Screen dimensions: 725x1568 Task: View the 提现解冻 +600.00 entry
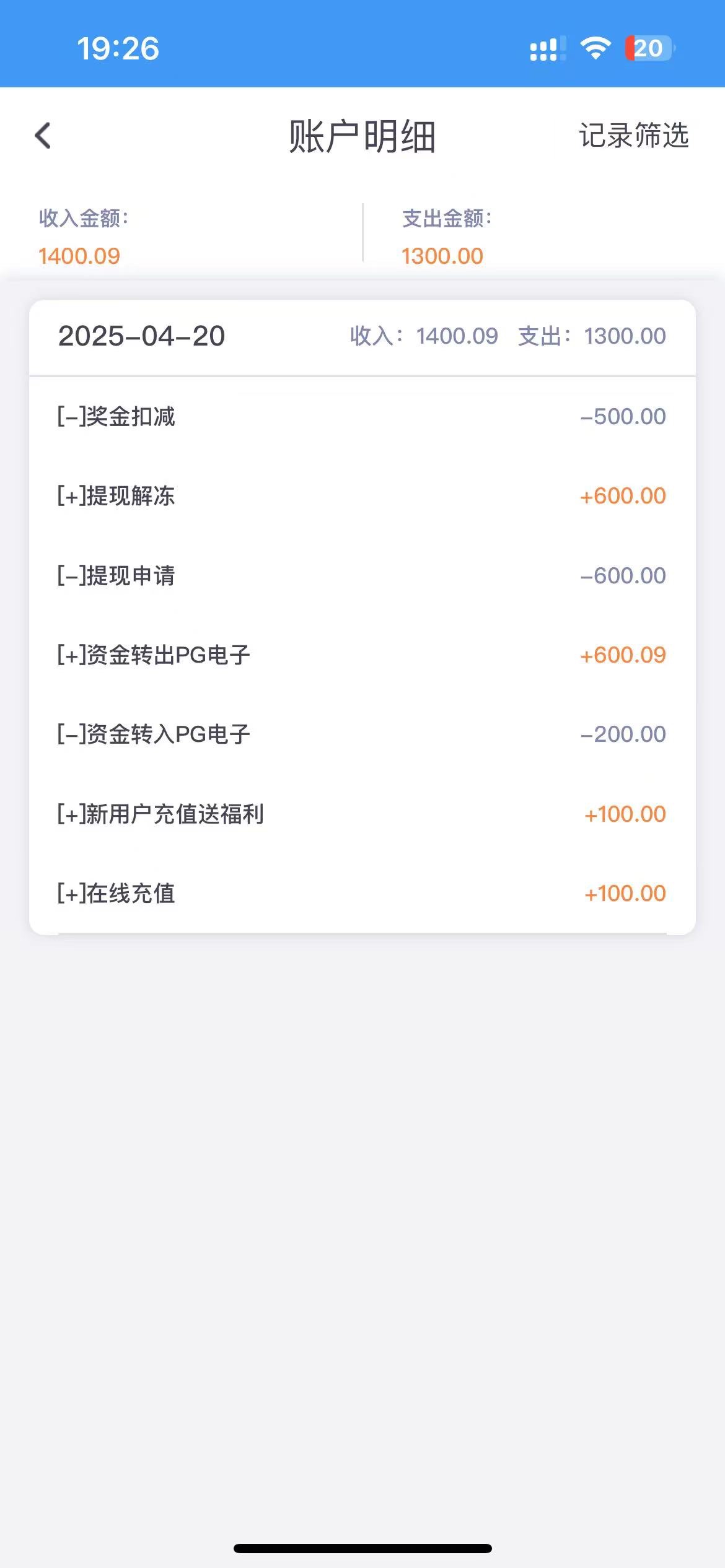pos(362,496)
